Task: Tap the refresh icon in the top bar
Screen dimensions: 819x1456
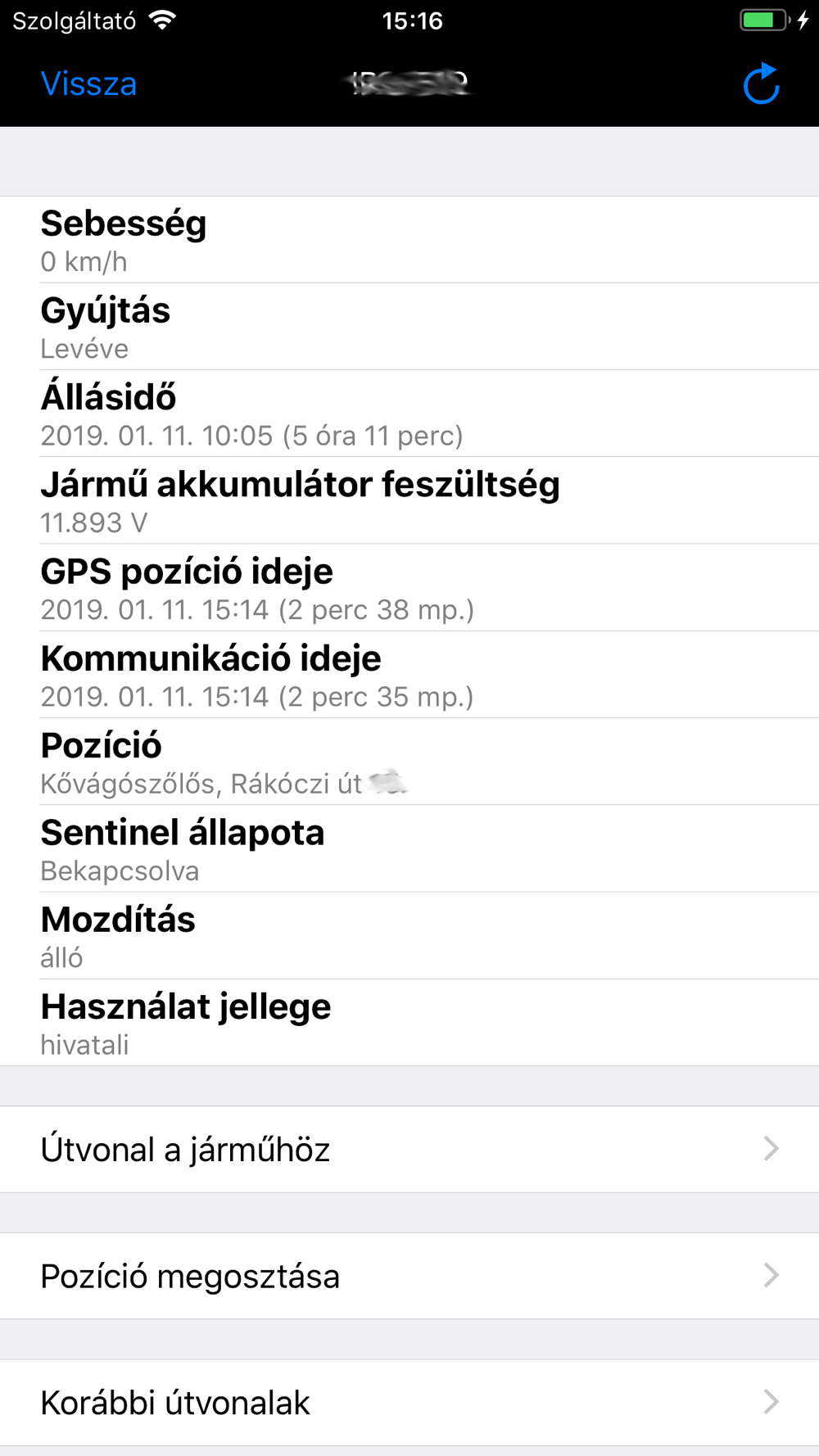Action: point(761,84)
